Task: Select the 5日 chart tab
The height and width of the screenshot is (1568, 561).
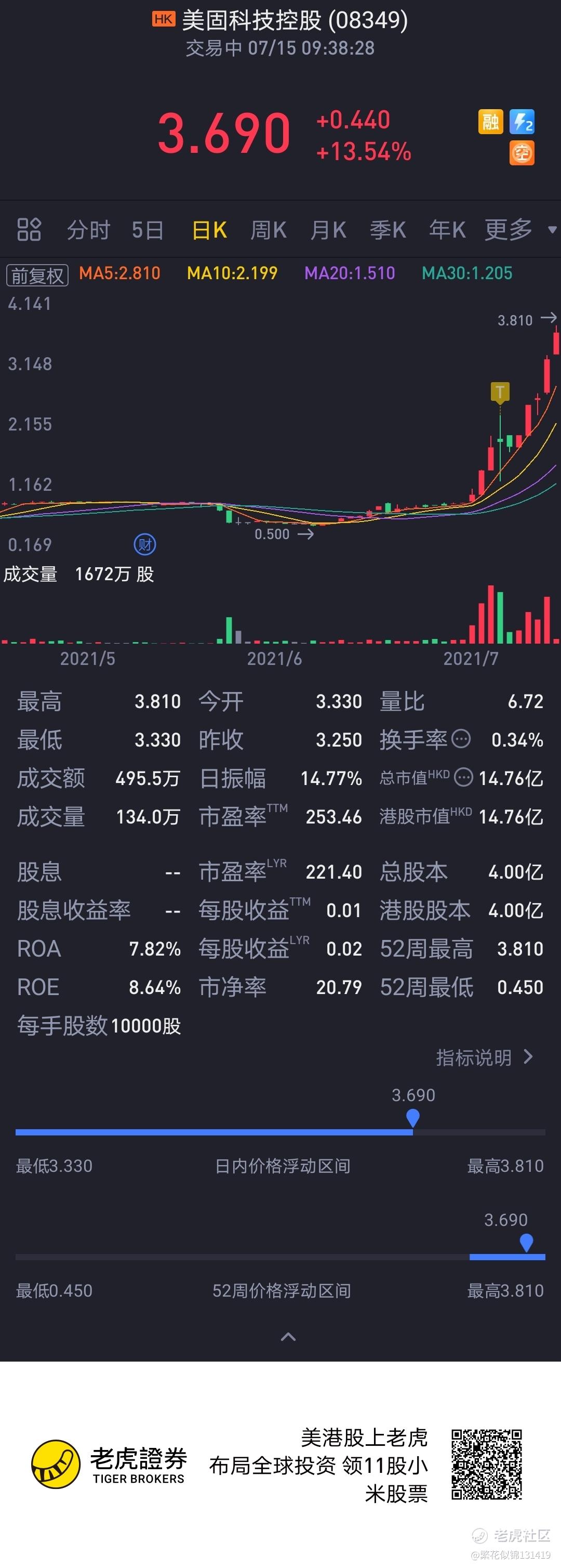Action: pos(148,230)
